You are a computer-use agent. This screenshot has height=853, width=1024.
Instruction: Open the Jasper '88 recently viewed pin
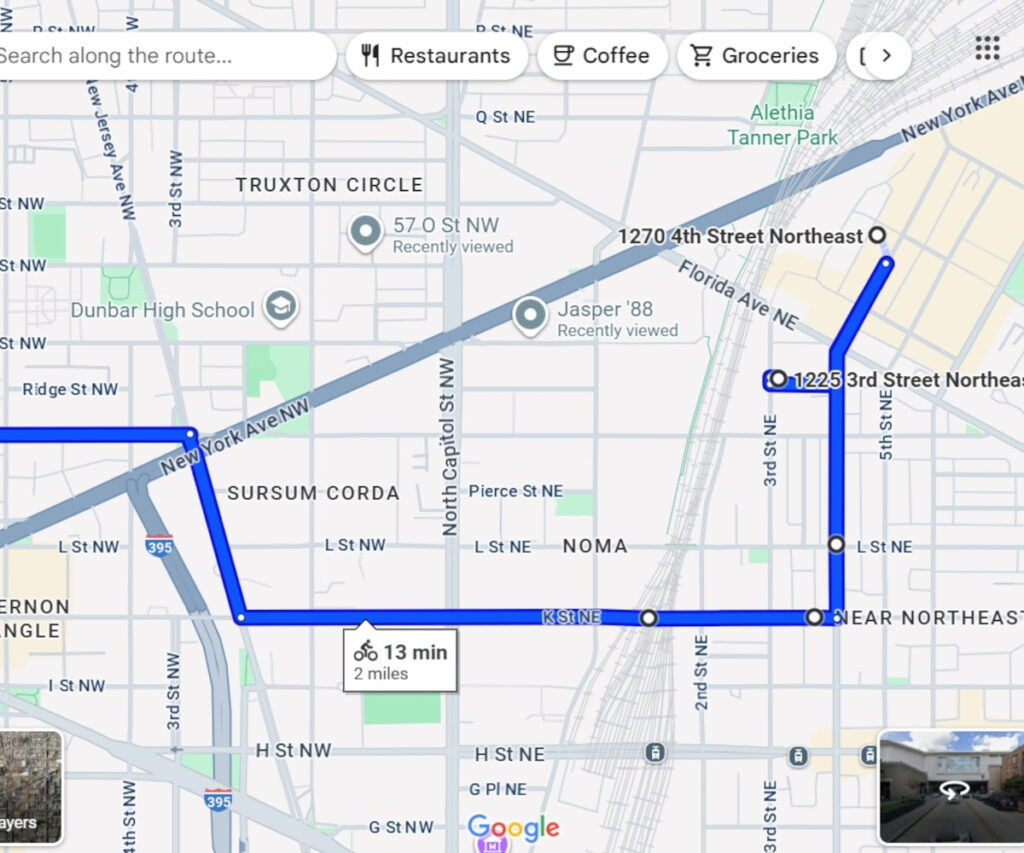[530, 317]
